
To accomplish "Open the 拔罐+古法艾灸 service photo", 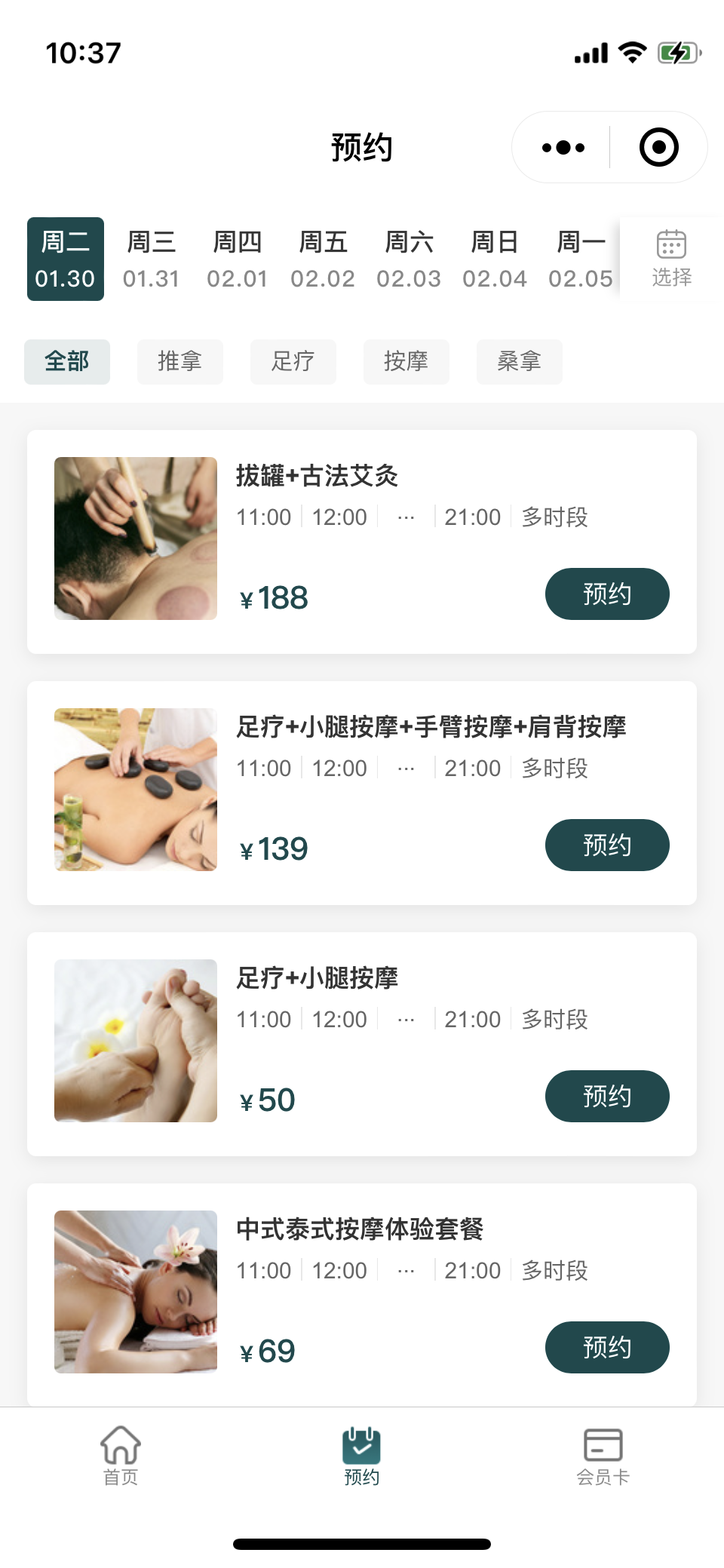I will (136, 539).
